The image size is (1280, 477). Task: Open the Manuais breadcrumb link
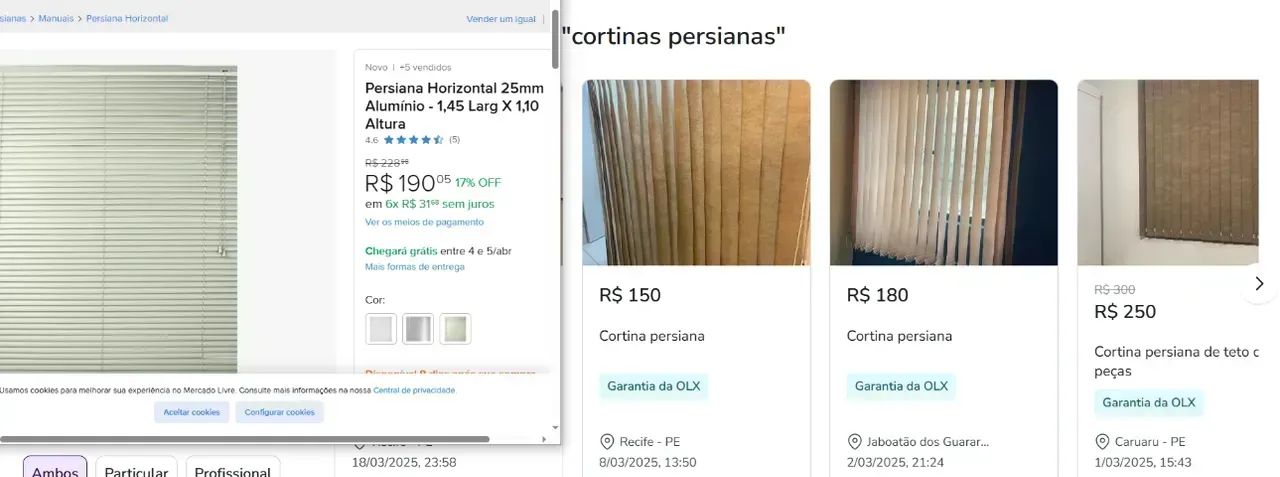(x=56, y=19)
